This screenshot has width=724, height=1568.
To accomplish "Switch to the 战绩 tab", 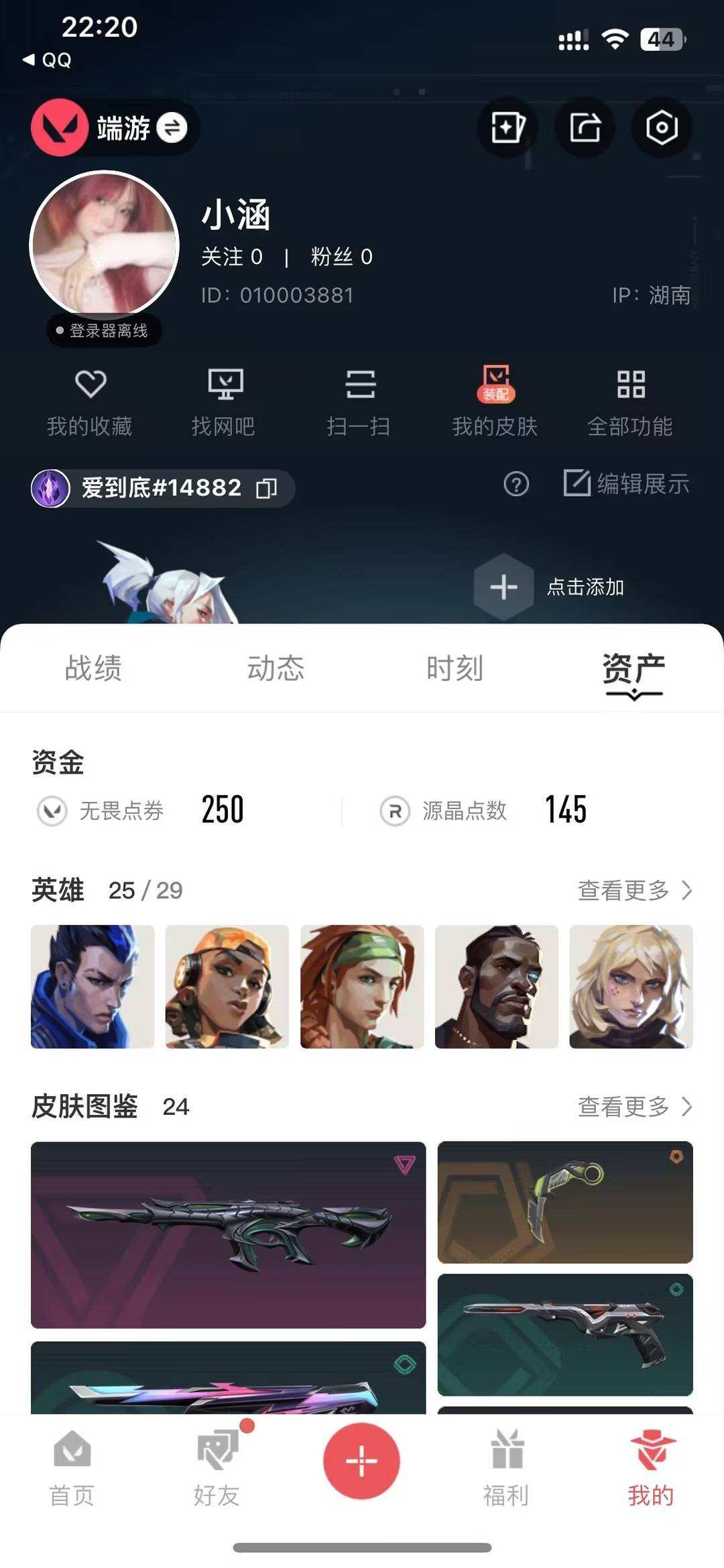I will pos(95,667).
